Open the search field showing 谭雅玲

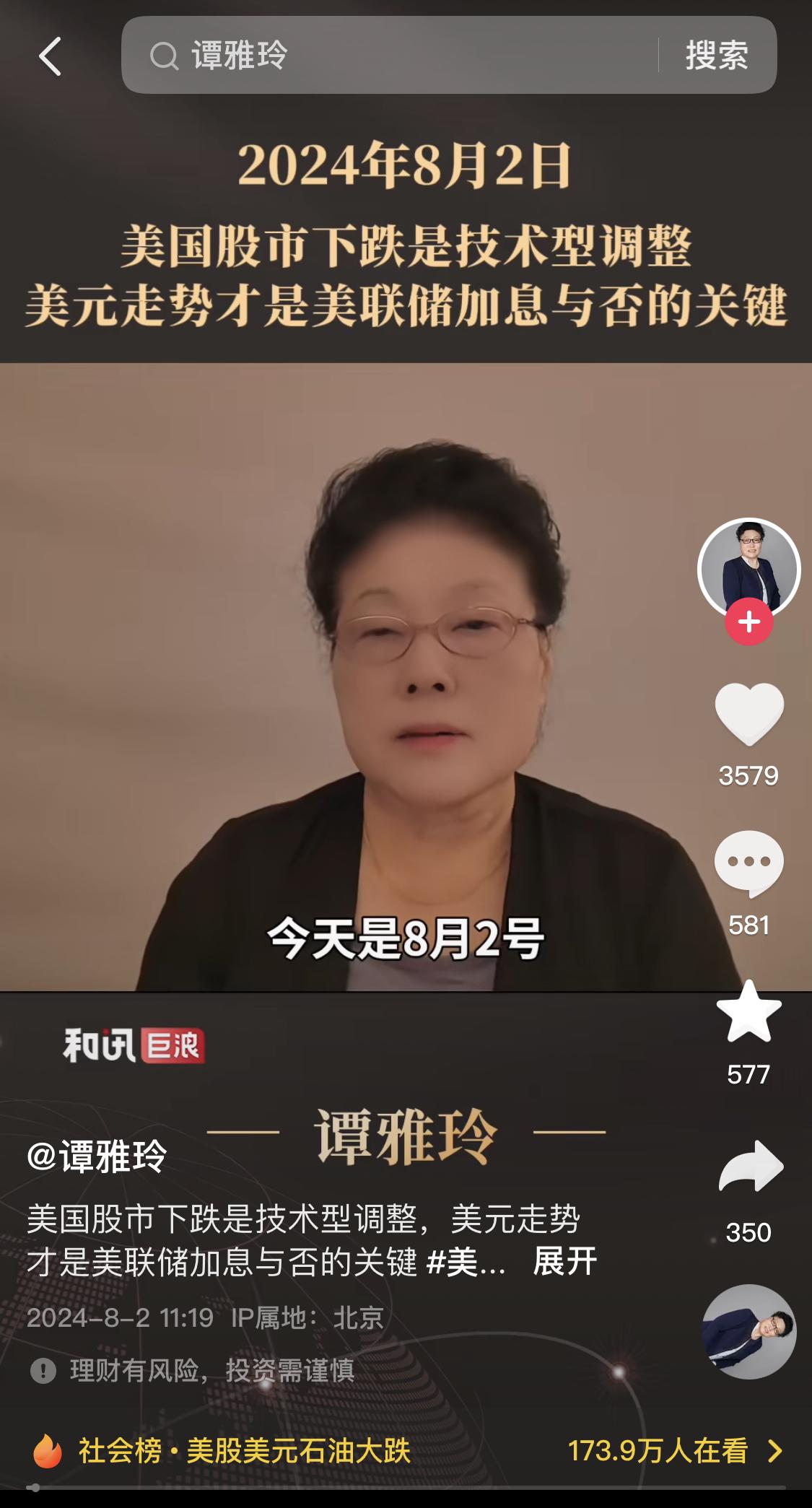tap(390, 56)
